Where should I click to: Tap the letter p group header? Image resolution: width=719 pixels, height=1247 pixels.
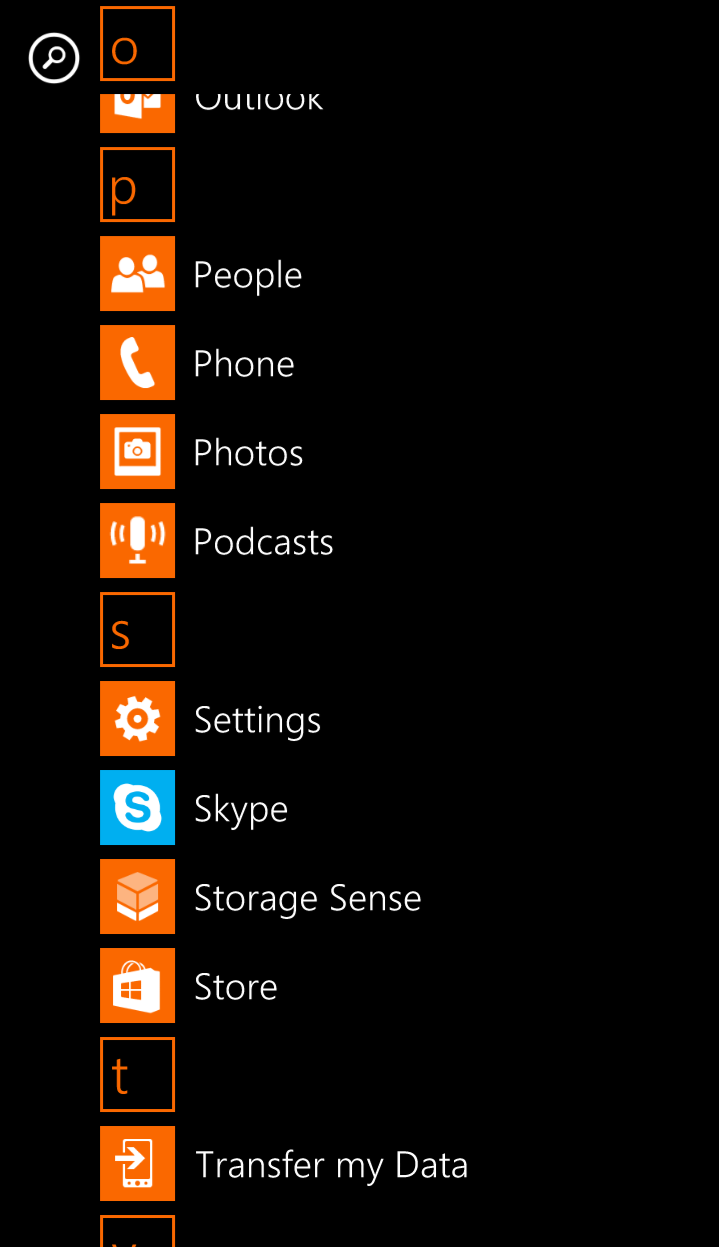click(x=137, y=184)
